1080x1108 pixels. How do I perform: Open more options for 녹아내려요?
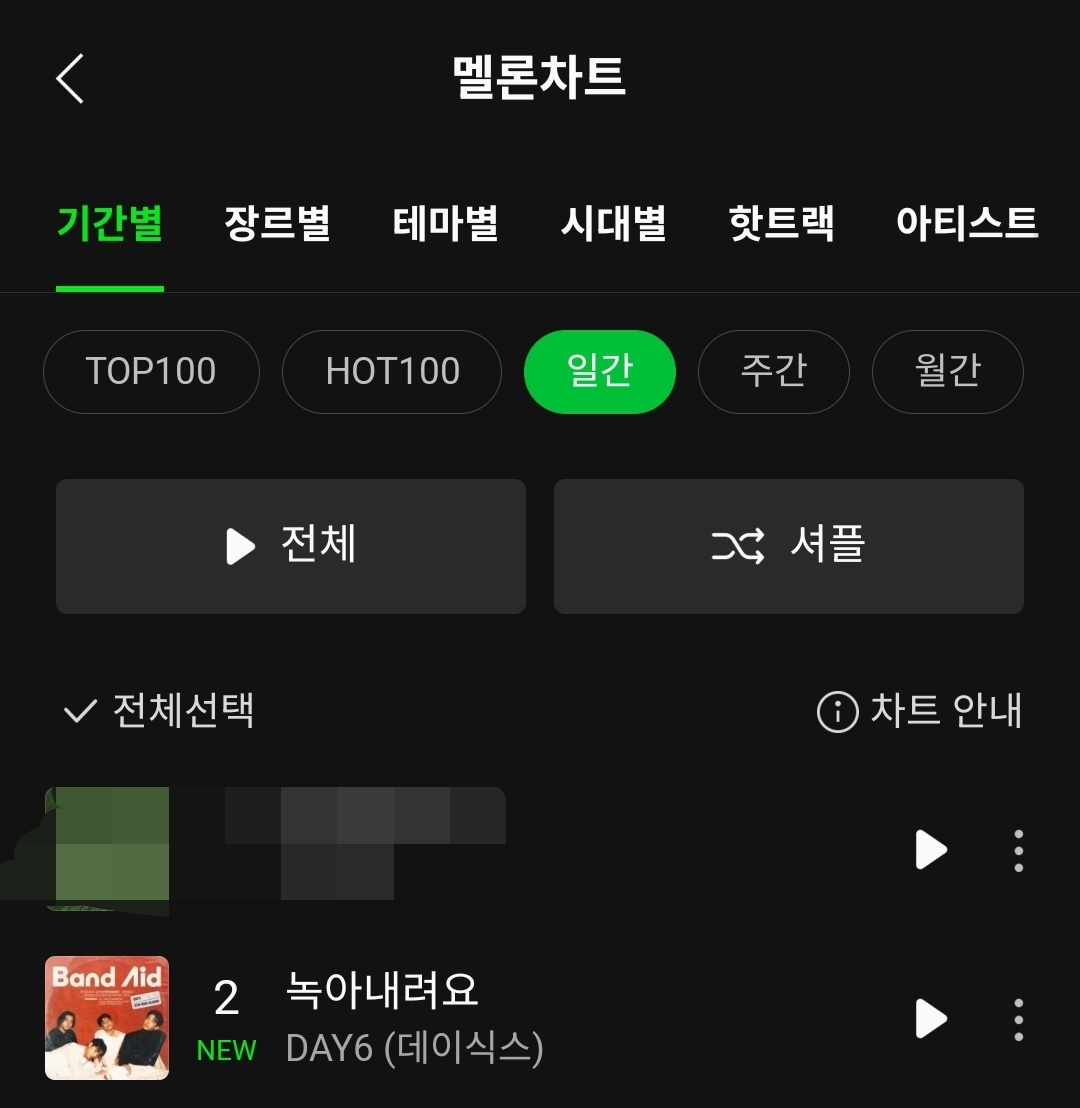coord(1018,1019)
